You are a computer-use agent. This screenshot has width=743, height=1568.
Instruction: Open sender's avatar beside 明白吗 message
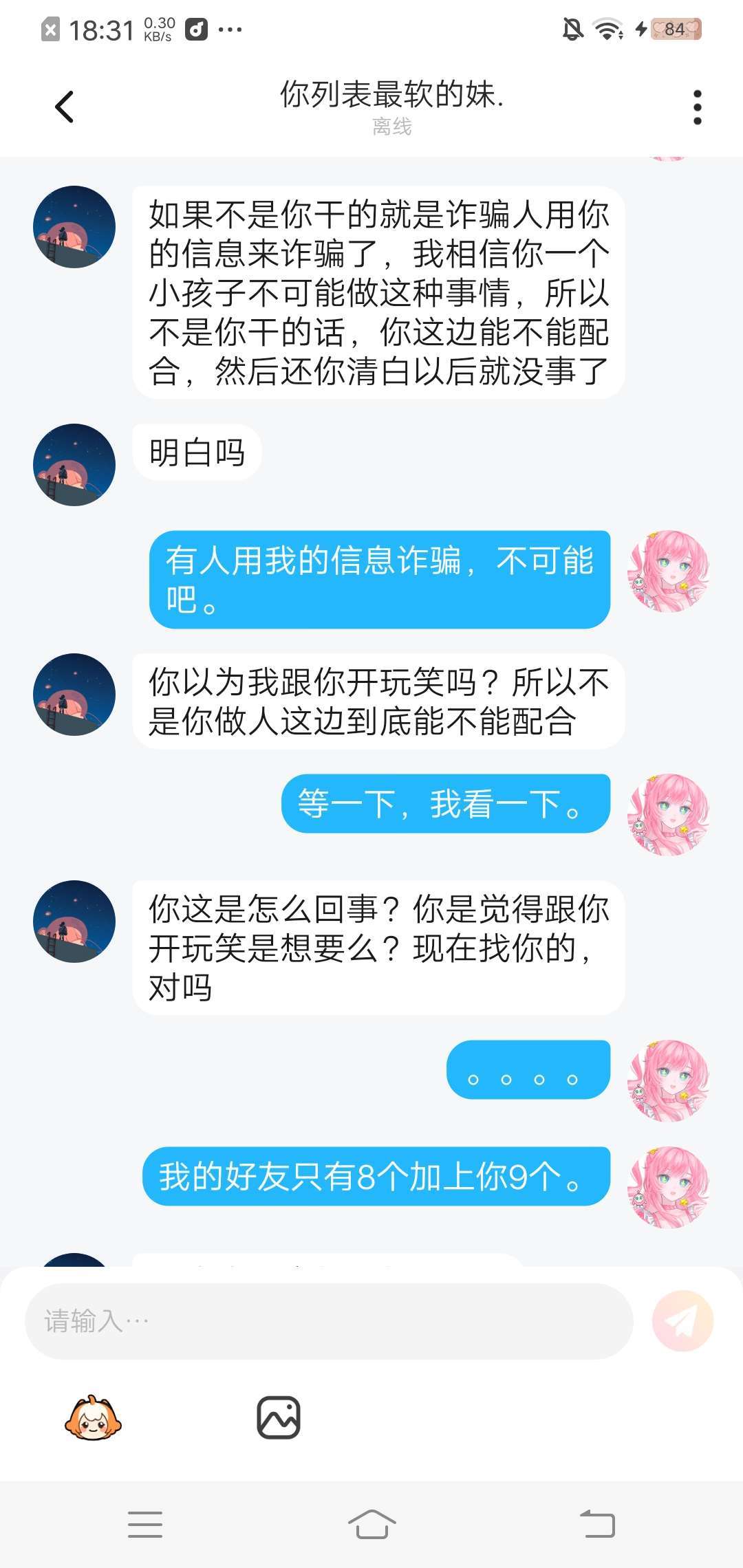pos(74,465)
